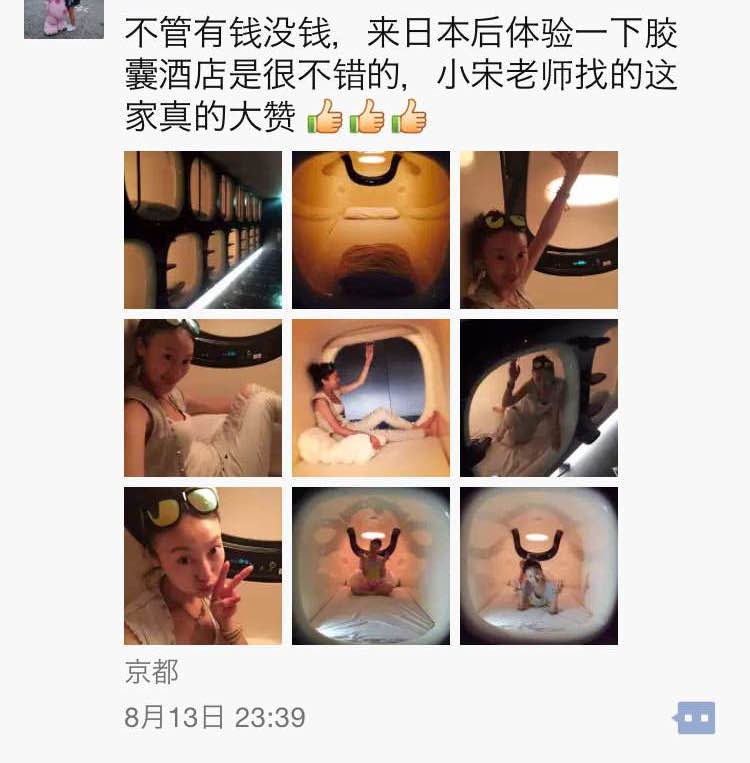750x763 pixels.
Task: Open the like and comment button
Action: coord(696,718)
